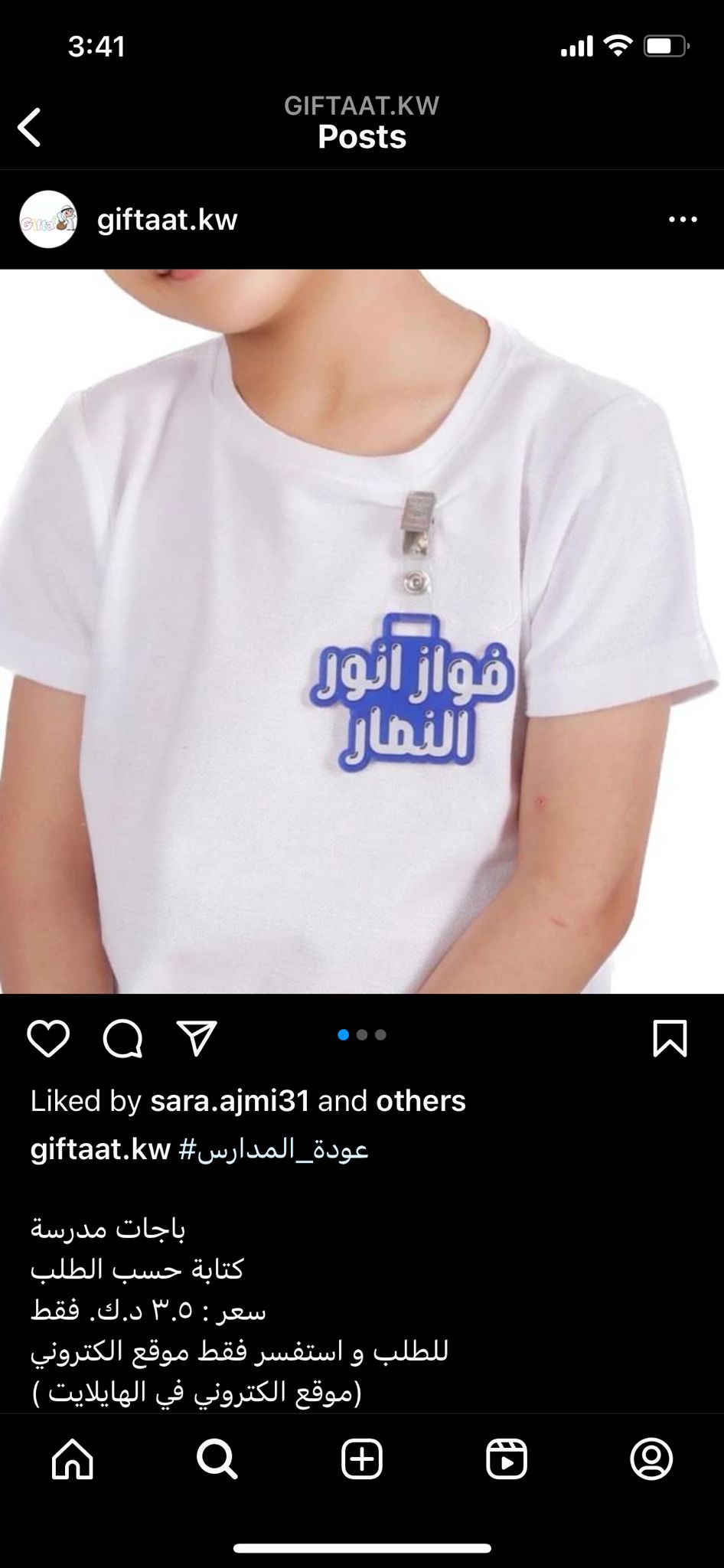Like this post with the heart
This screenshot has width=724, height=1568.
(48, 1039)
